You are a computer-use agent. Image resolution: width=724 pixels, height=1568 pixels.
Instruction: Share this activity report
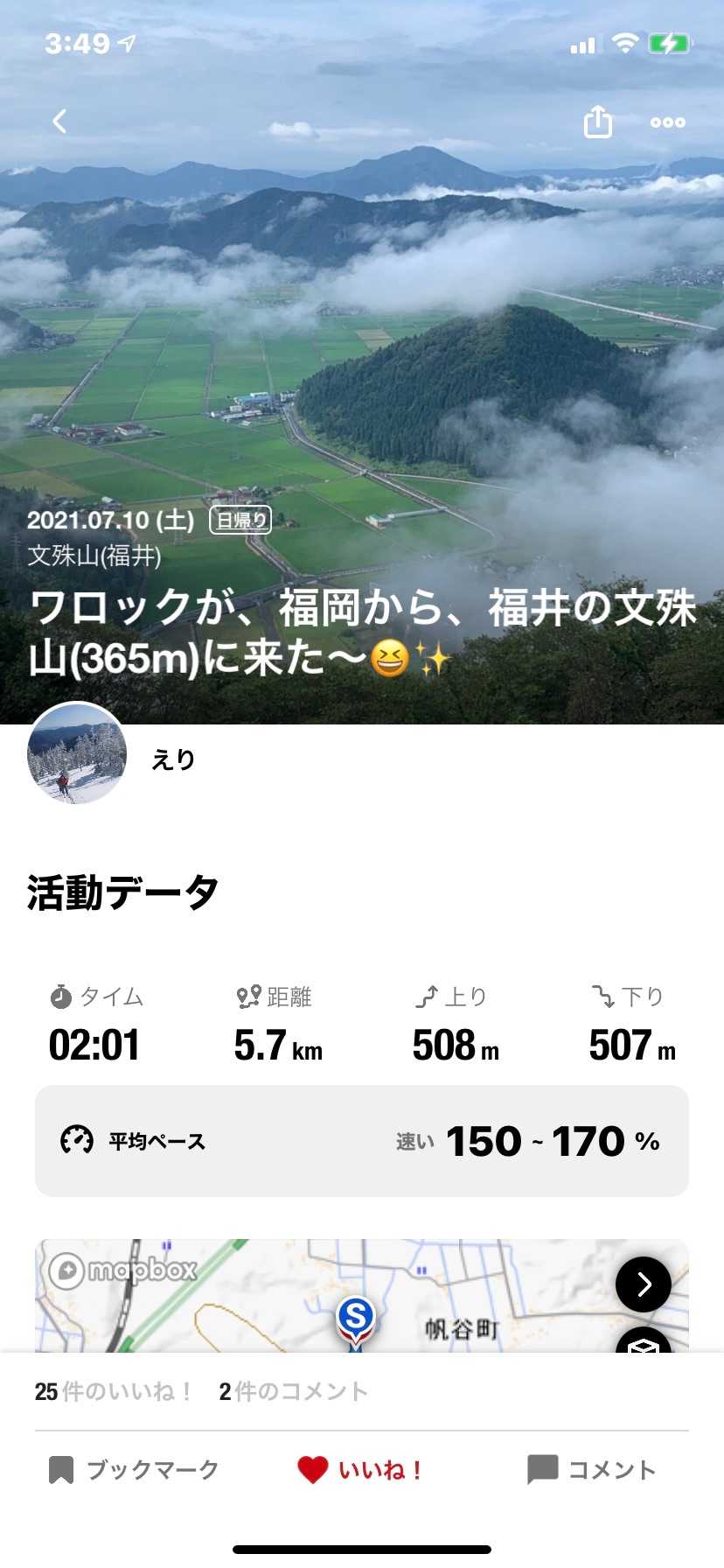tap(598, 122)
